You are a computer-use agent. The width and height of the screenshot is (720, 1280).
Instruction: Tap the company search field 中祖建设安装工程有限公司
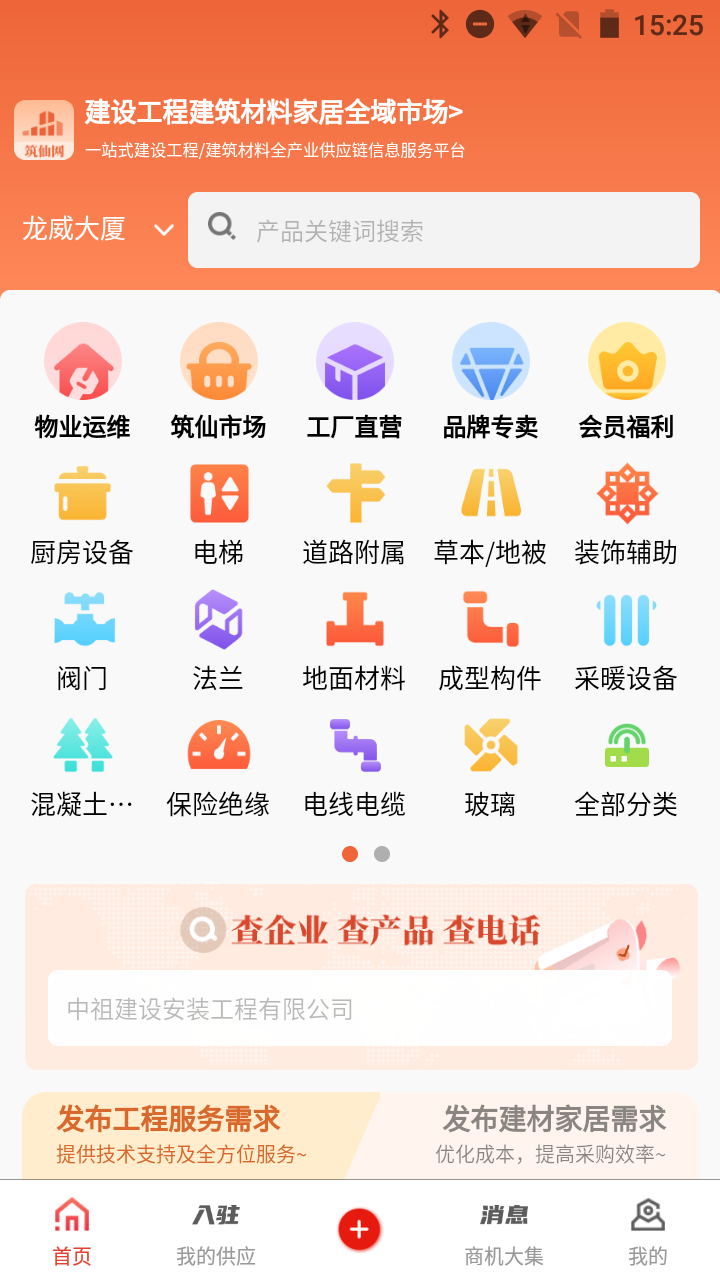tap(360, 1009)
